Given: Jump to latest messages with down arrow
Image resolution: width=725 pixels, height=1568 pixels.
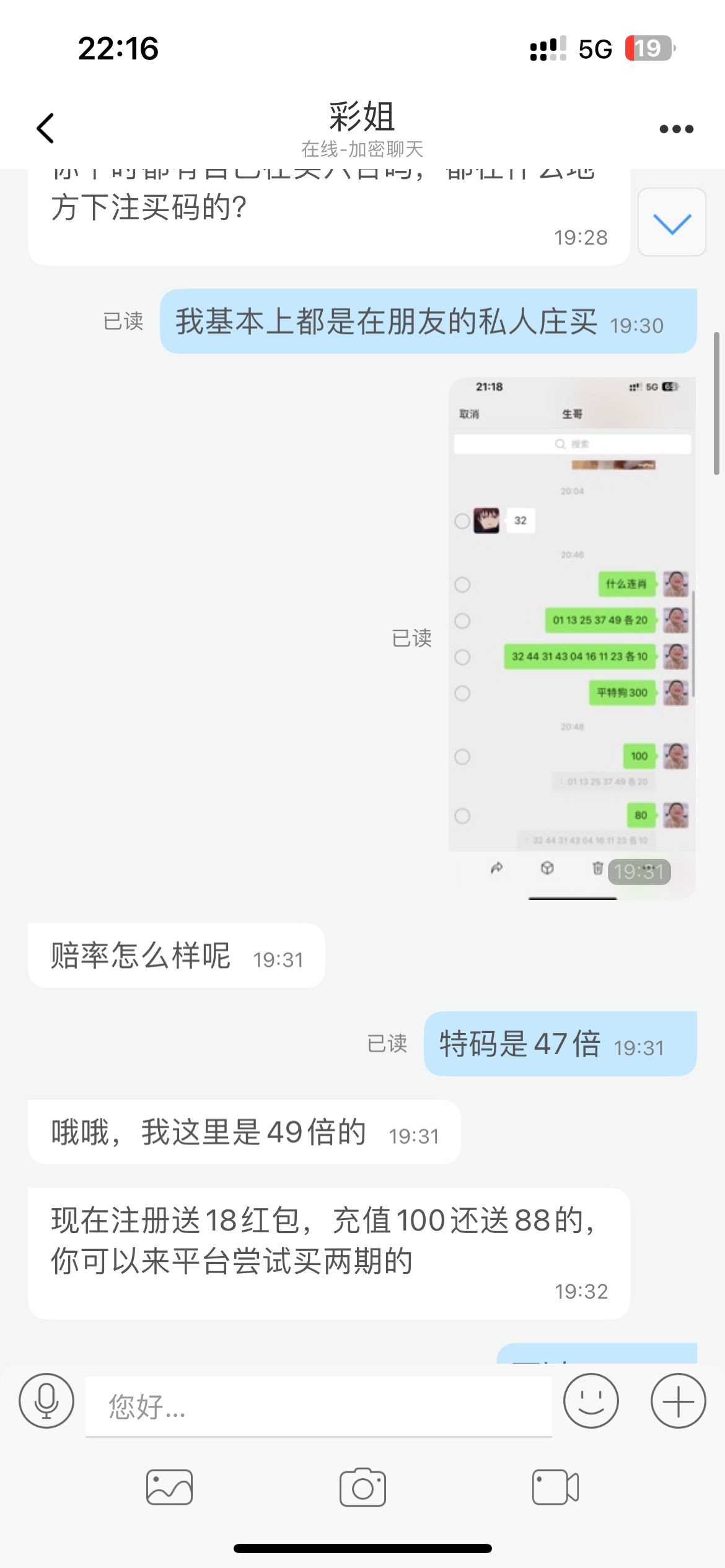Looking at the screenshot, I should click(x=672, y=222).
